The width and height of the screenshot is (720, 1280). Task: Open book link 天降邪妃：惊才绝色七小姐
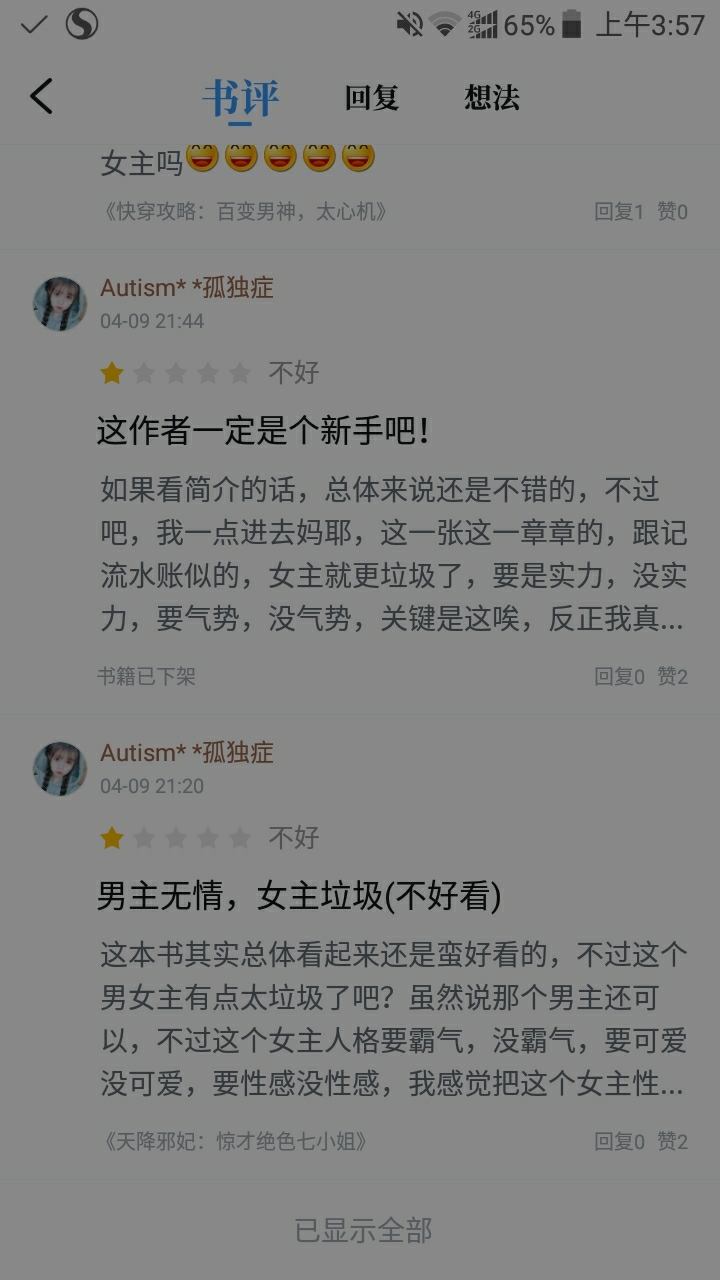coord(235,1141)
